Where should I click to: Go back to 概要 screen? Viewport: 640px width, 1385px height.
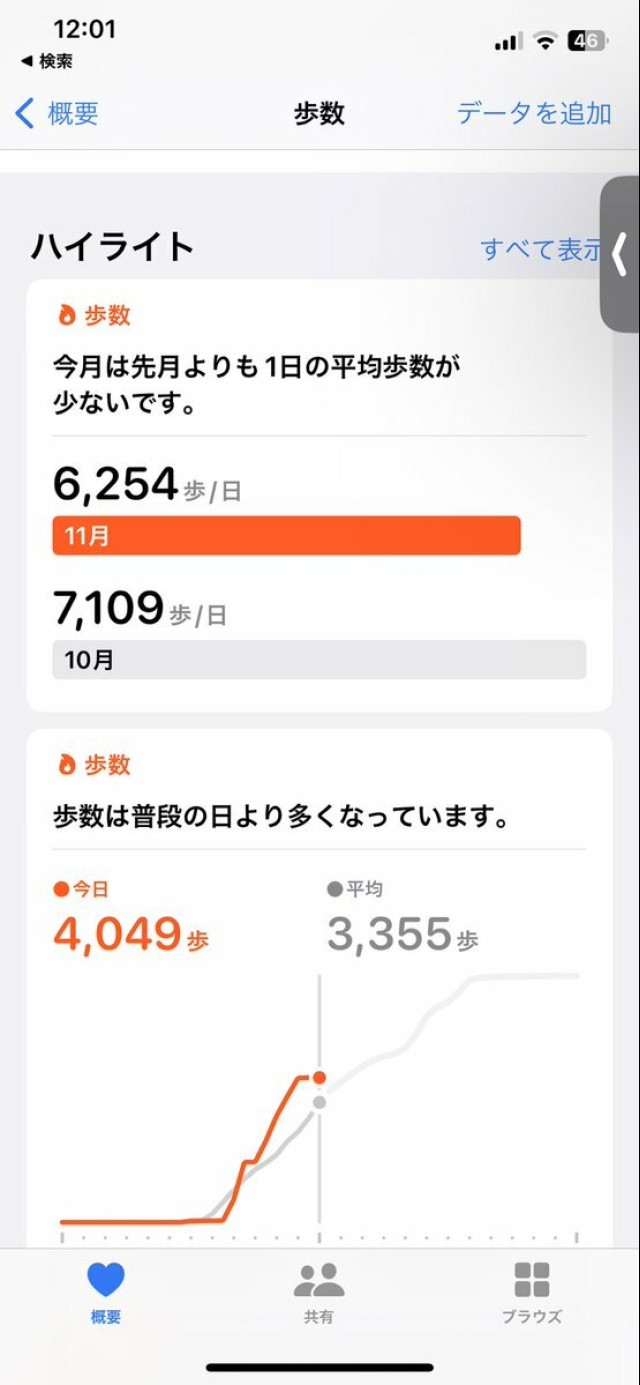[58, 113]
